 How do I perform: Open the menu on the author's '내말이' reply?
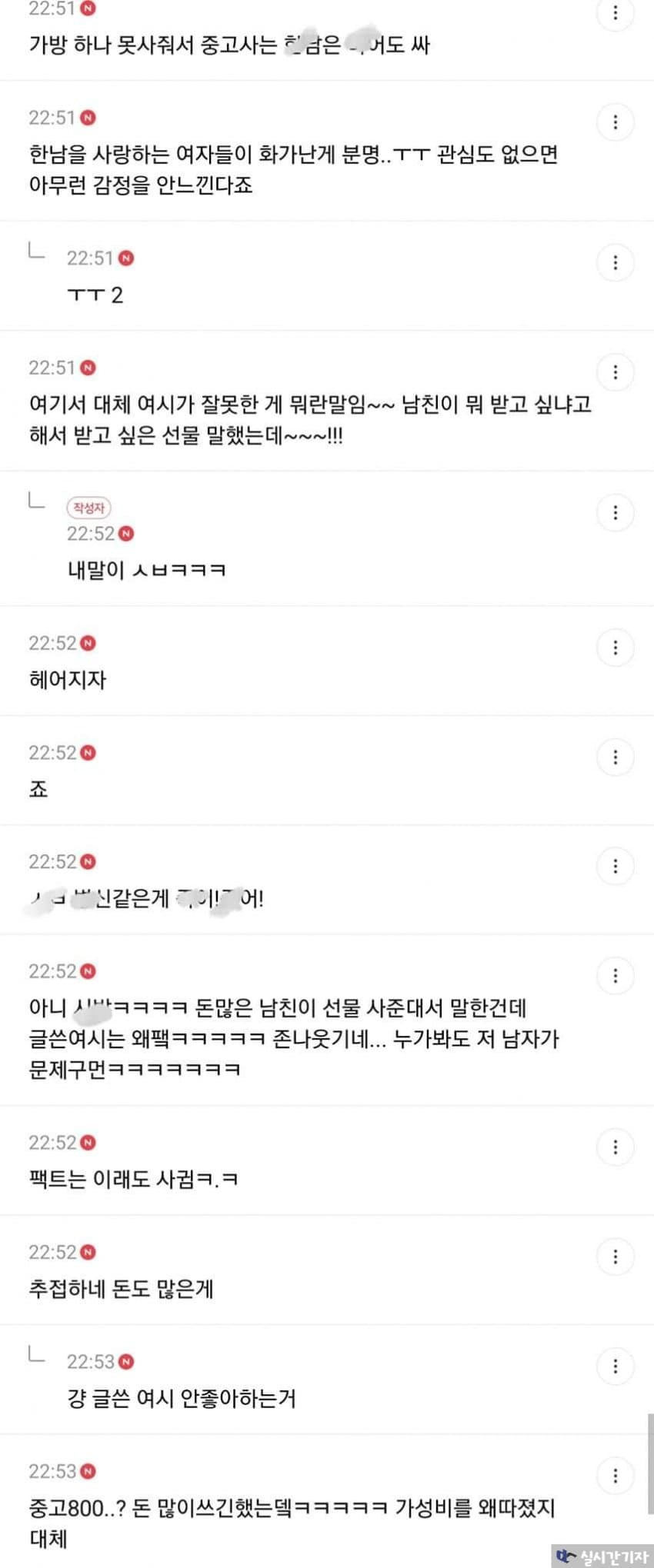click(615, 513)
